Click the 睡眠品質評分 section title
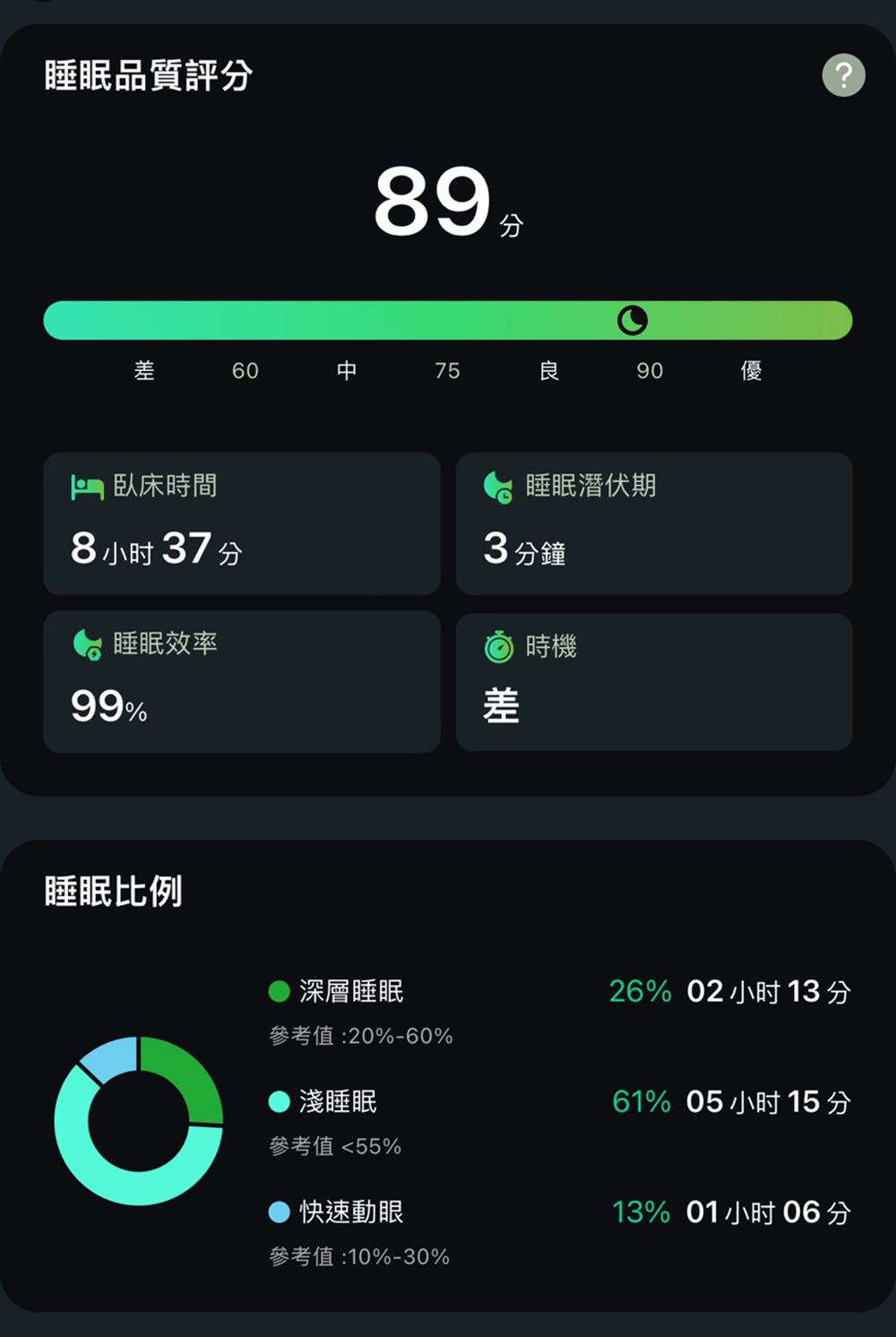 coord(147,76)
